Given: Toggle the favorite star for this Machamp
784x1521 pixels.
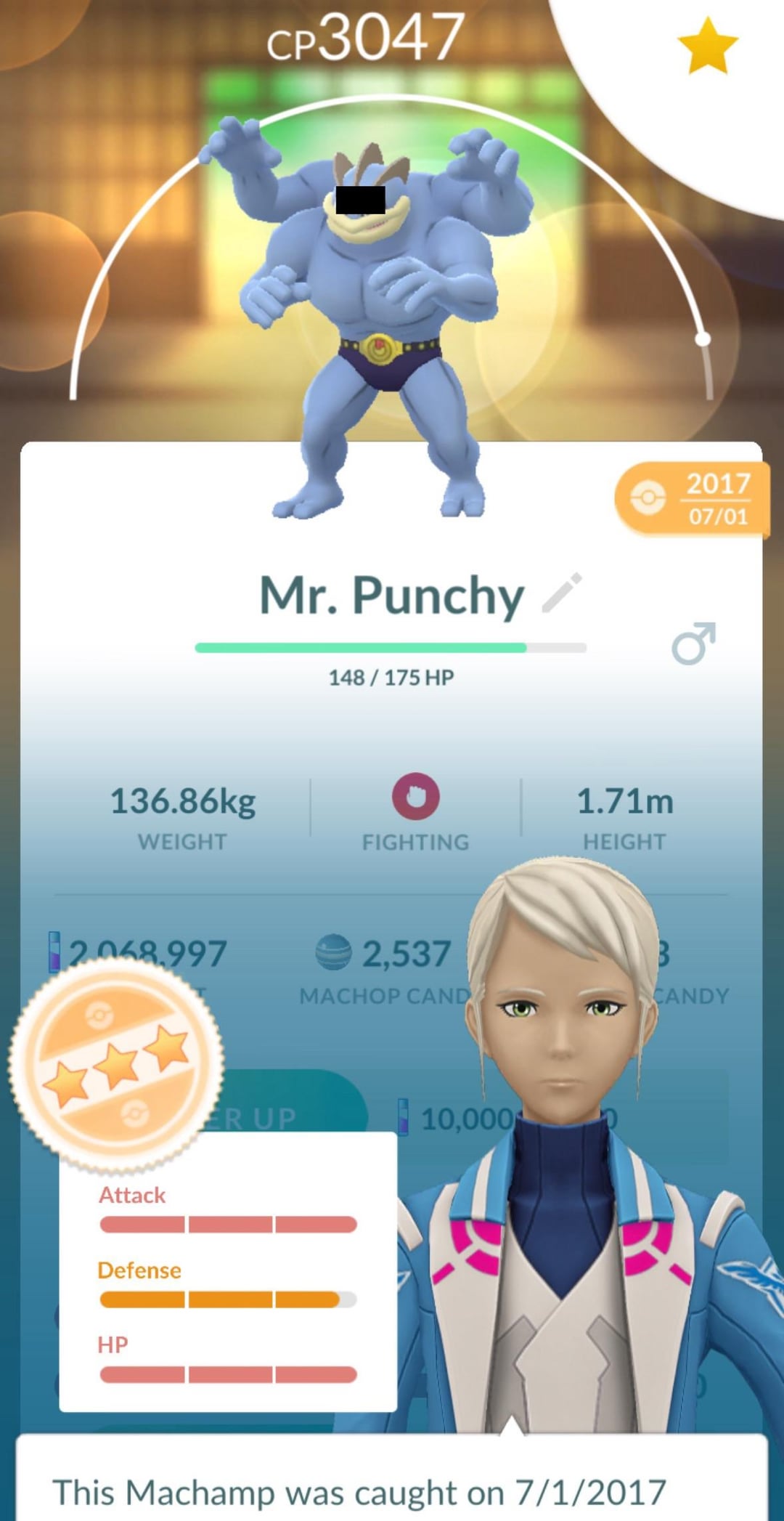Looking at the screenshot, I should tap(707, 46).
